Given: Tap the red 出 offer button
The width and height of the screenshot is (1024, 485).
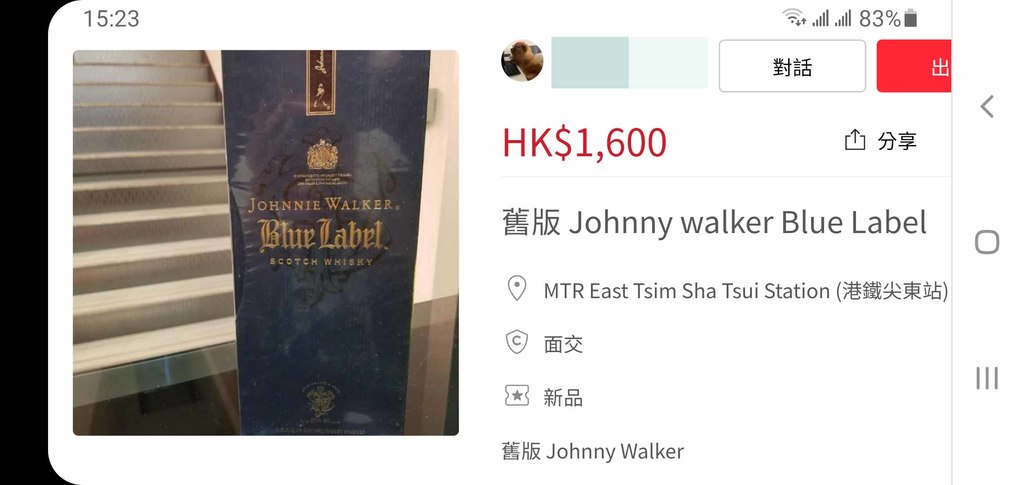Looking at the screenshot, I should 915,67.
